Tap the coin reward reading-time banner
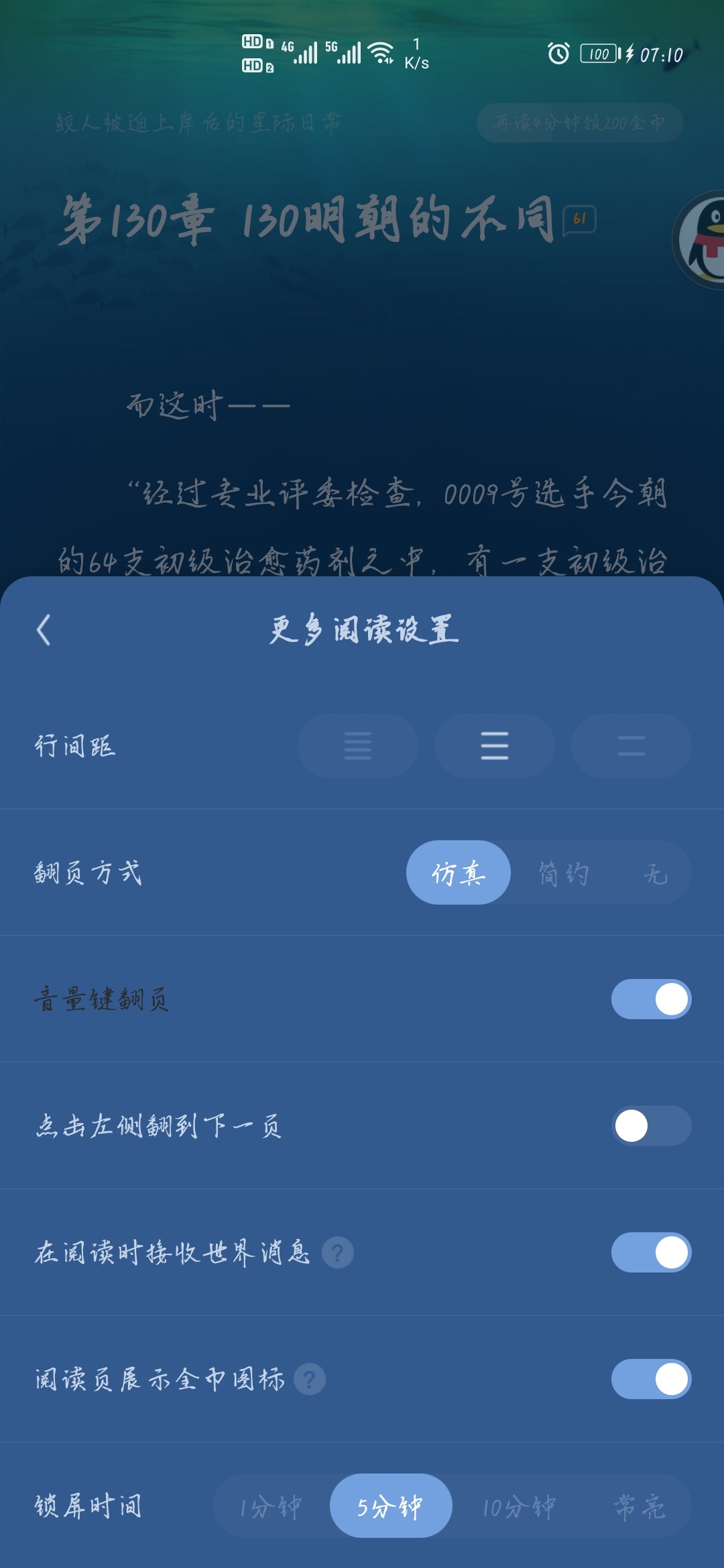Image resolution: width=724 pixels, height=1568 pixels. (x=580, y=123)
